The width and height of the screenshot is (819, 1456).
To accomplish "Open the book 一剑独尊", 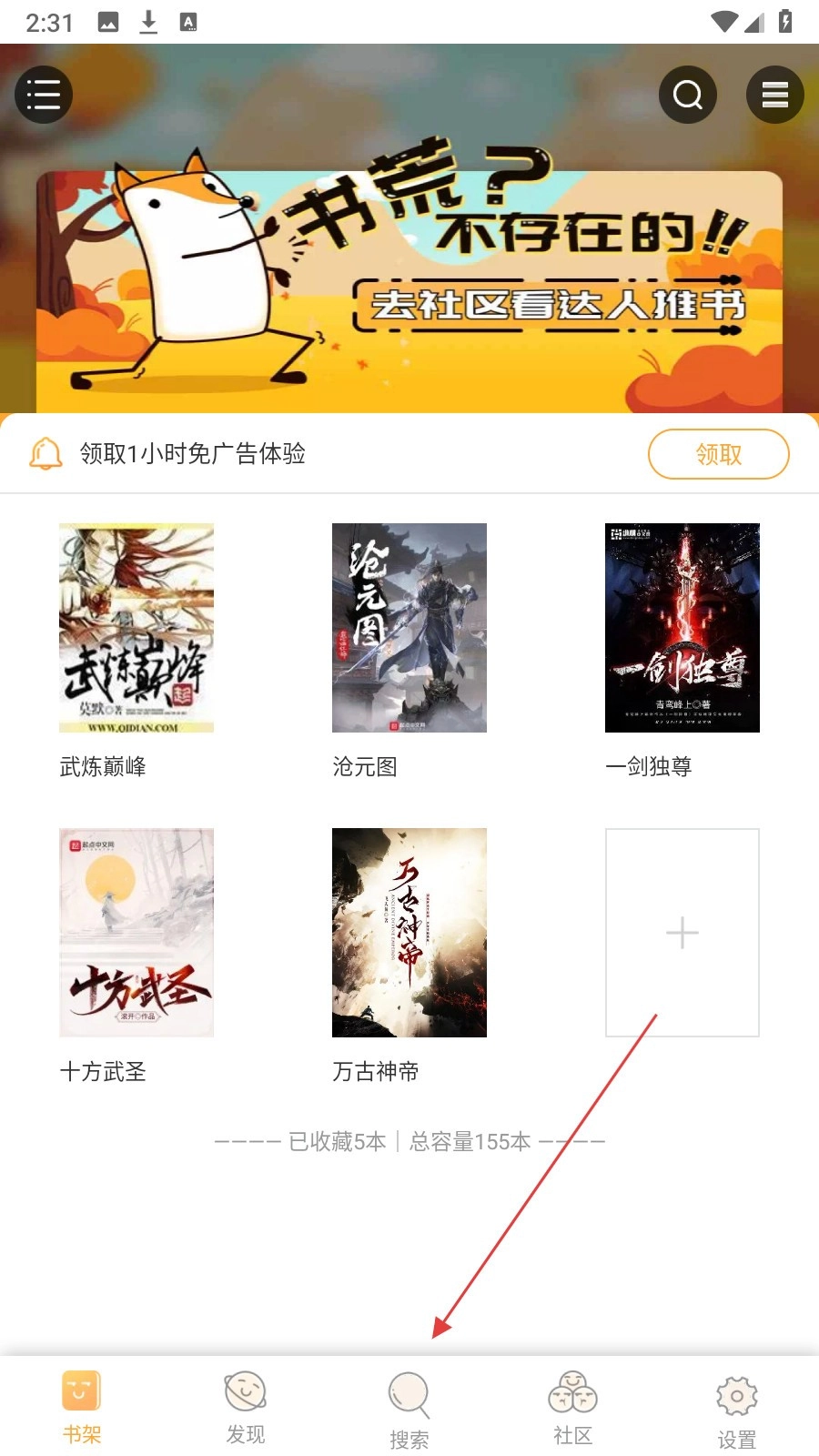I will (x=682, y=628).
